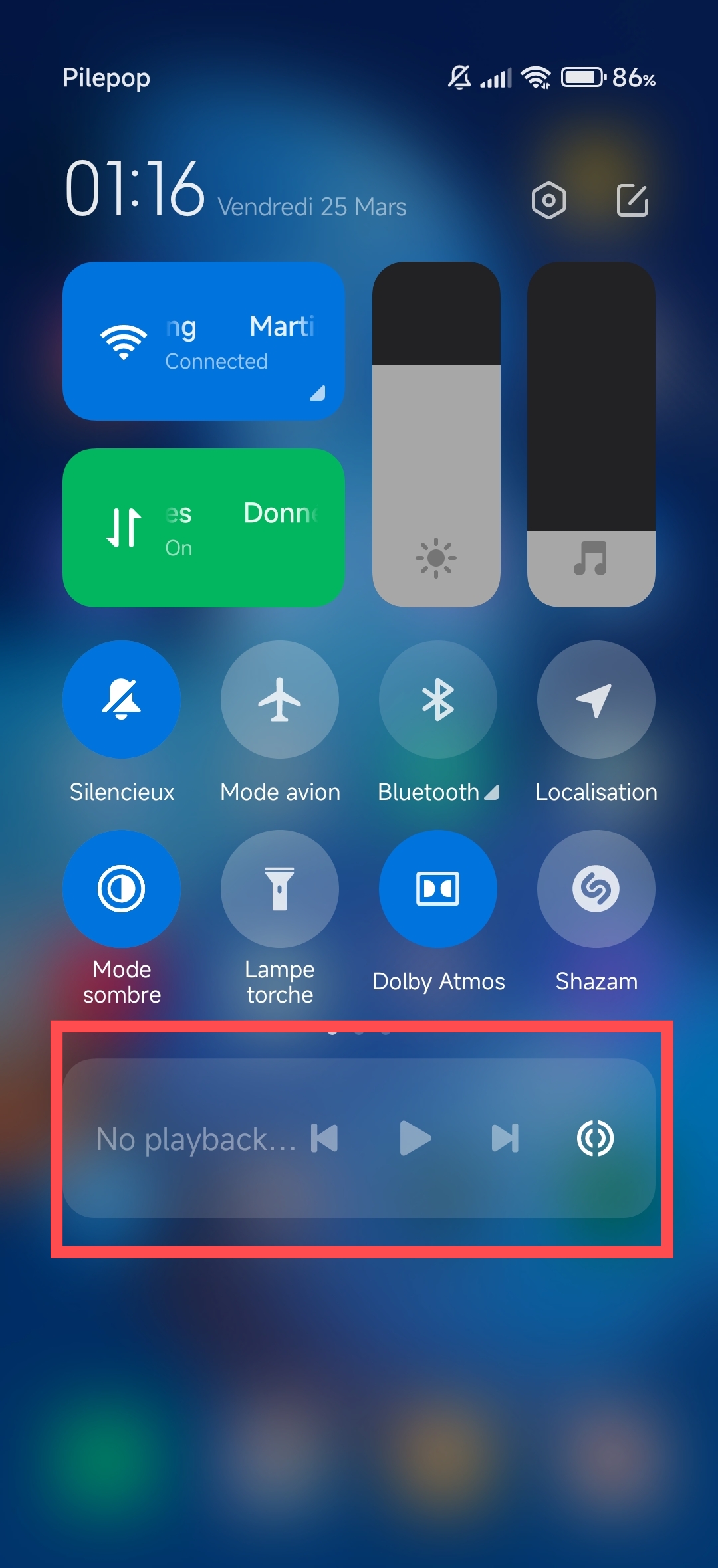The width and height of the screenshot is (718, 1568).
Task: Turn on Bluetooth
Action: tap(438, 700)
